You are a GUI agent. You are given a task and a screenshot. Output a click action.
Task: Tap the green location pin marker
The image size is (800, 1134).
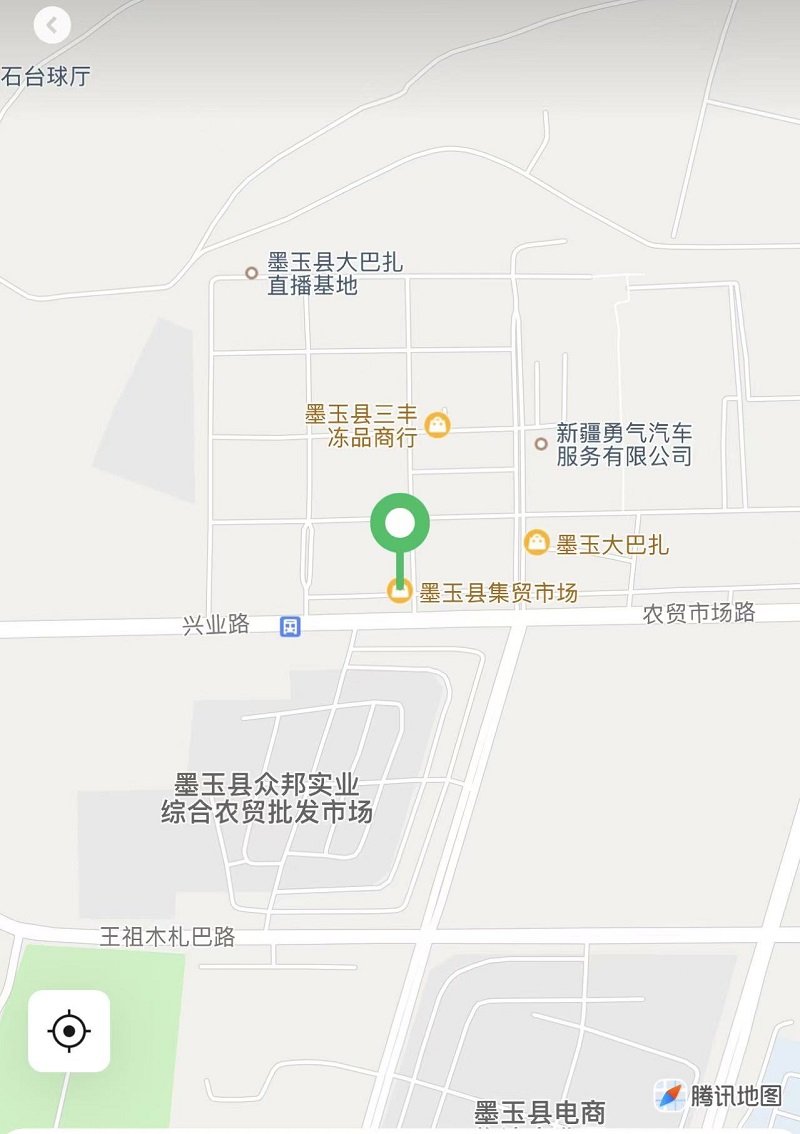[400, 524]
